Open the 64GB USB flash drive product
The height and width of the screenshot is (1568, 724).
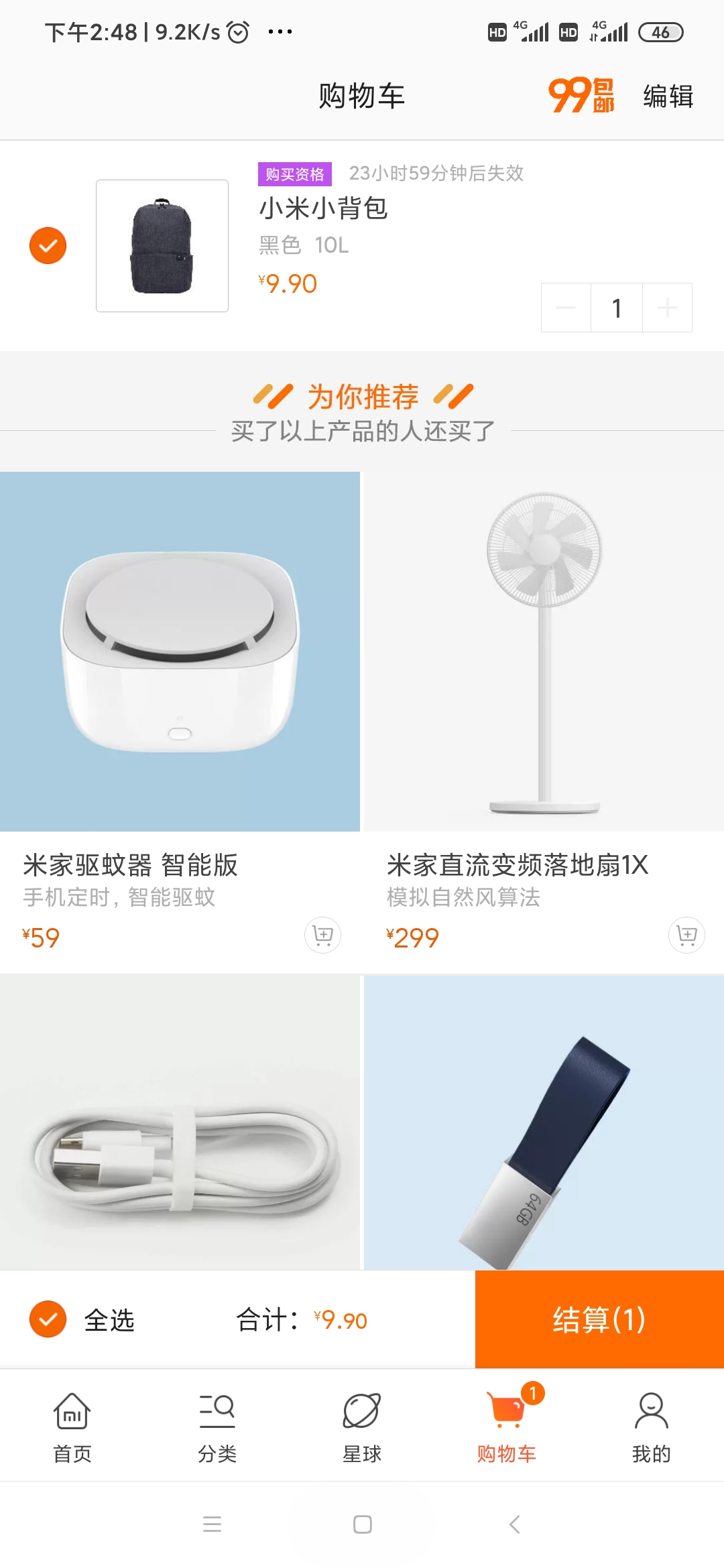(x=544, y=1122)
